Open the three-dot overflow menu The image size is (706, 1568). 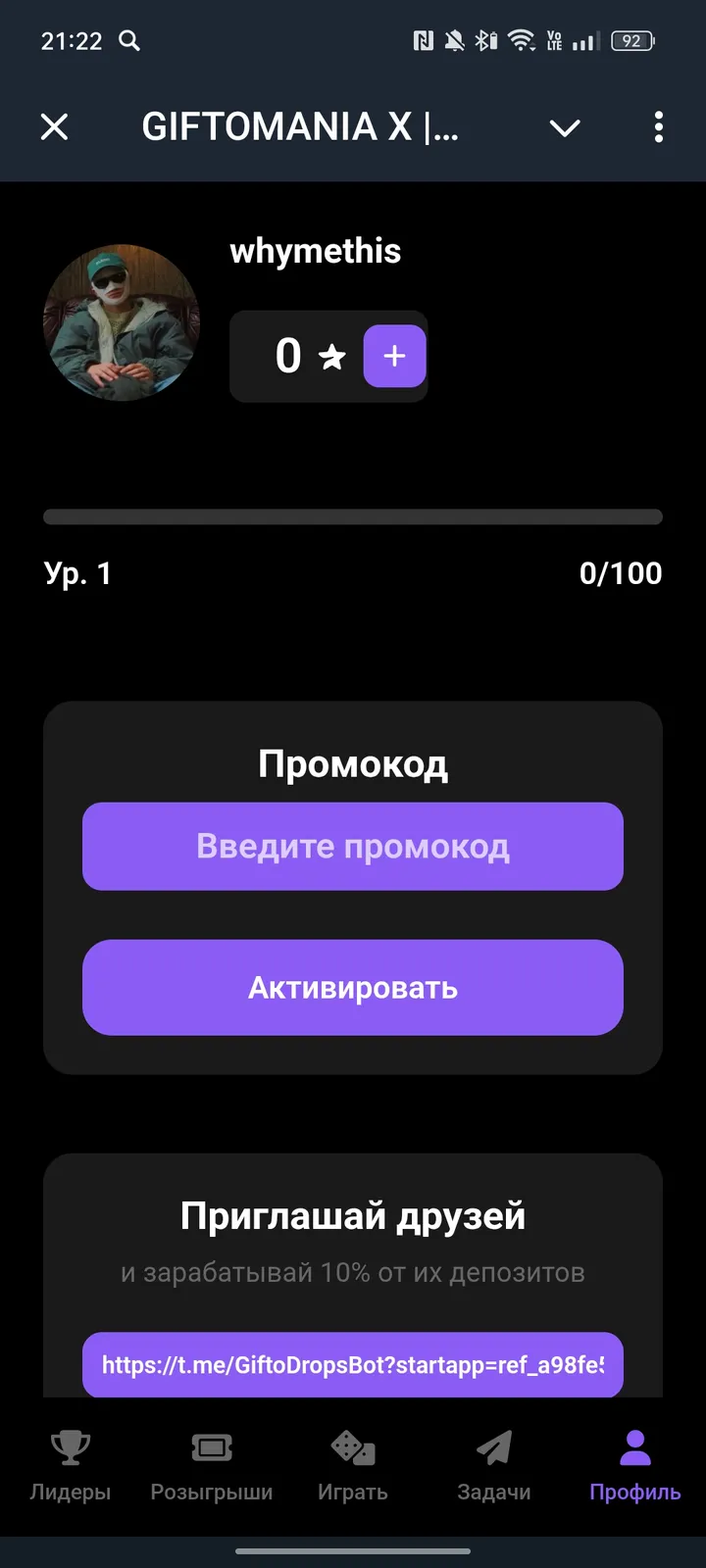(659, 127)
